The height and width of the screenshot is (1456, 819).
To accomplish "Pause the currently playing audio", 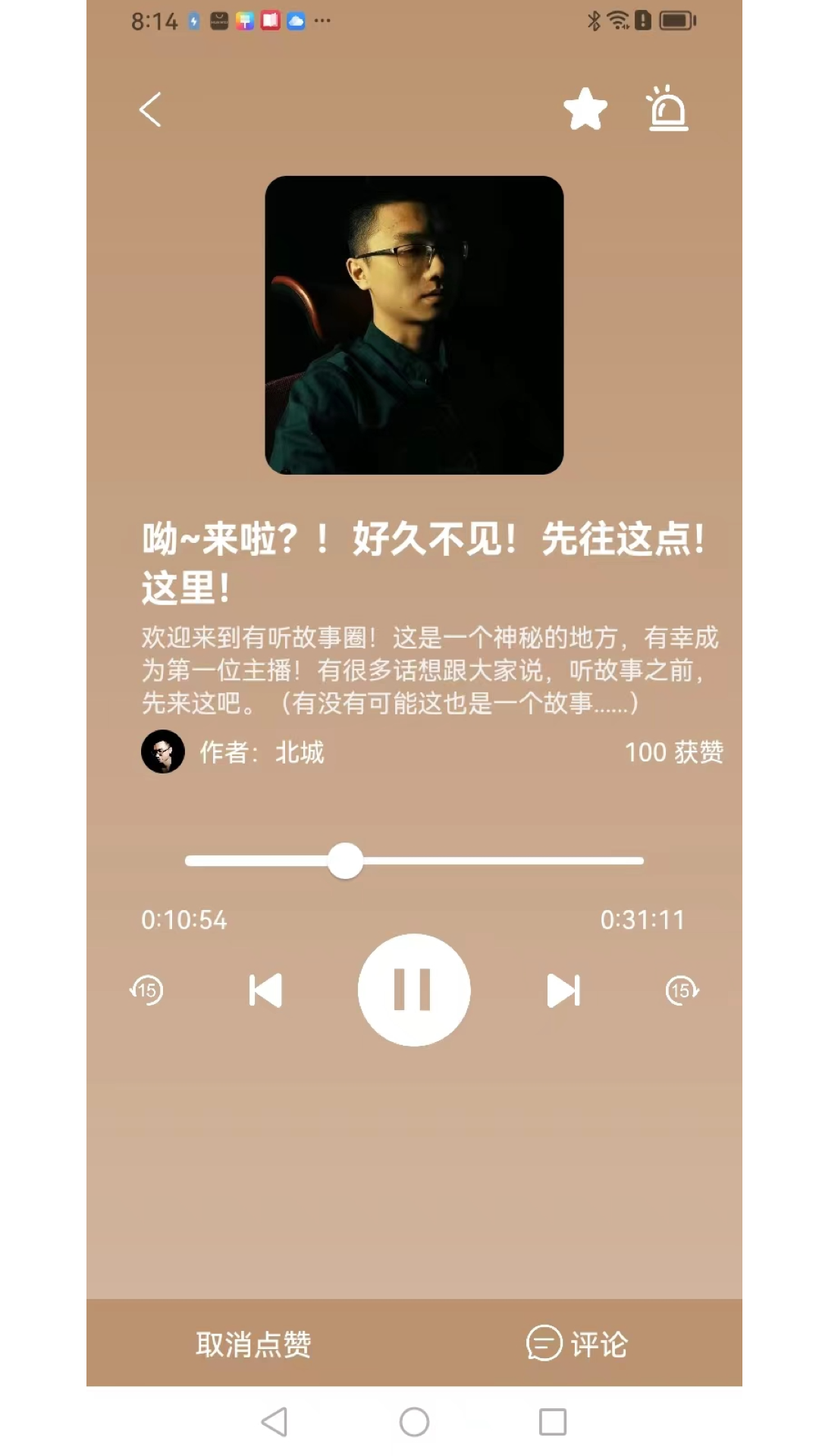I will point(414,989).
